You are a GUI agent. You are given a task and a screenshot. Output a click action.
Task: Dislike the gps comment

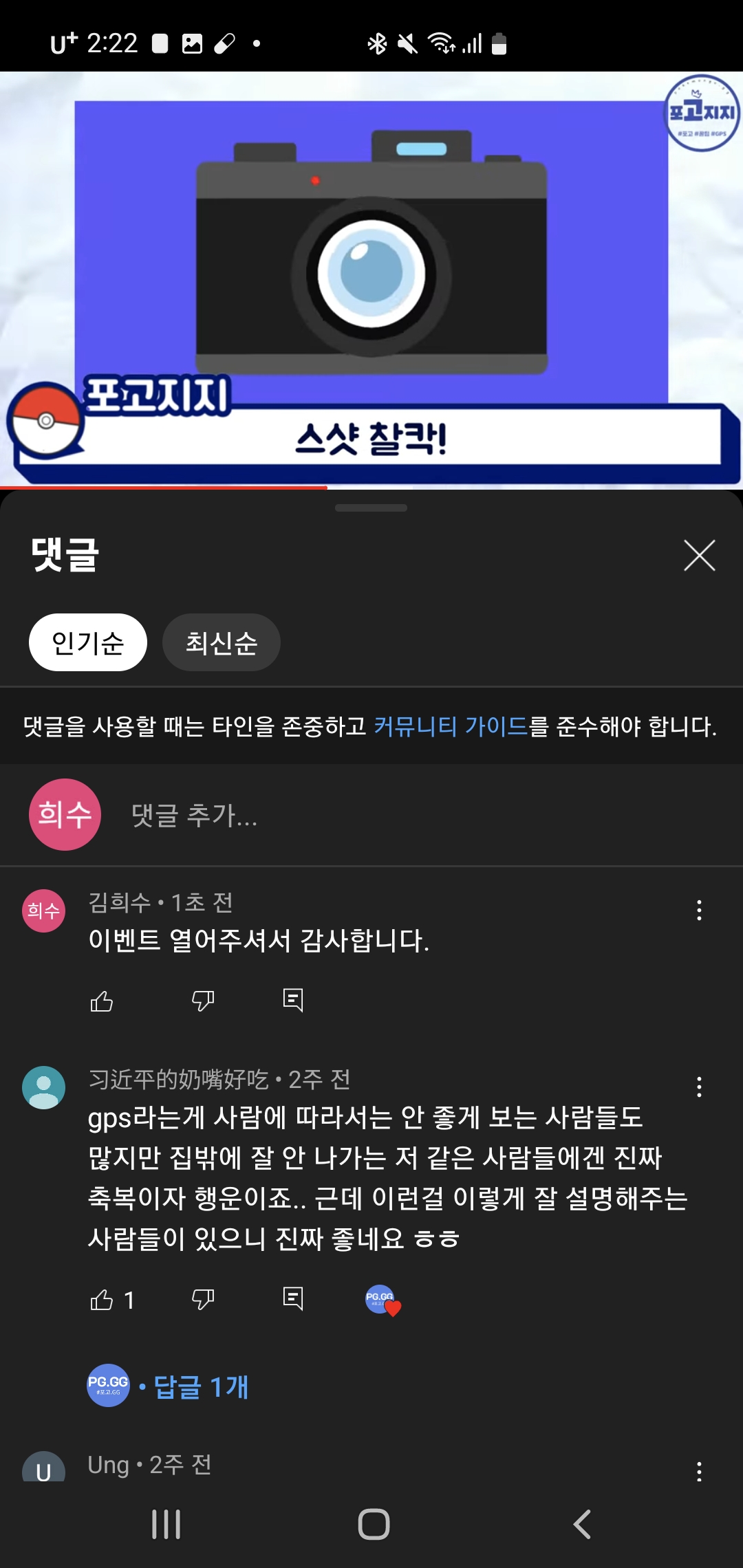pyautogui.click(x=203, y=1300)
